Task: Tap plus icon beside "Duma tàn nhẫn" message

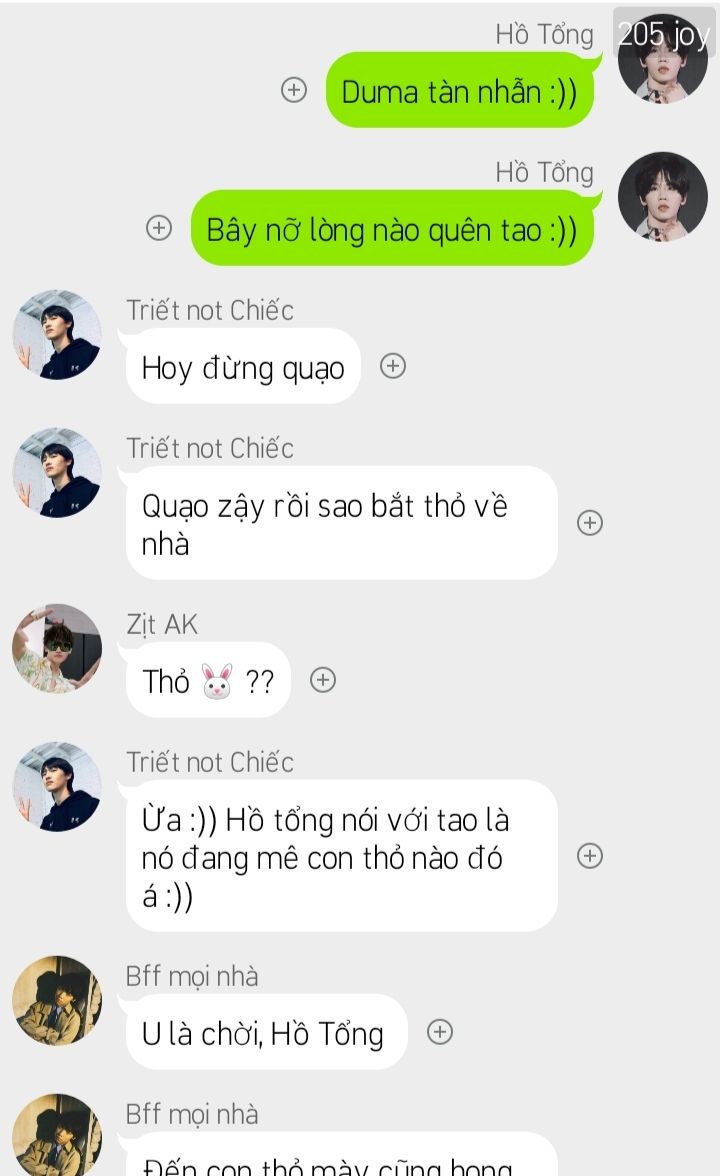Action: tap(293, 90)
